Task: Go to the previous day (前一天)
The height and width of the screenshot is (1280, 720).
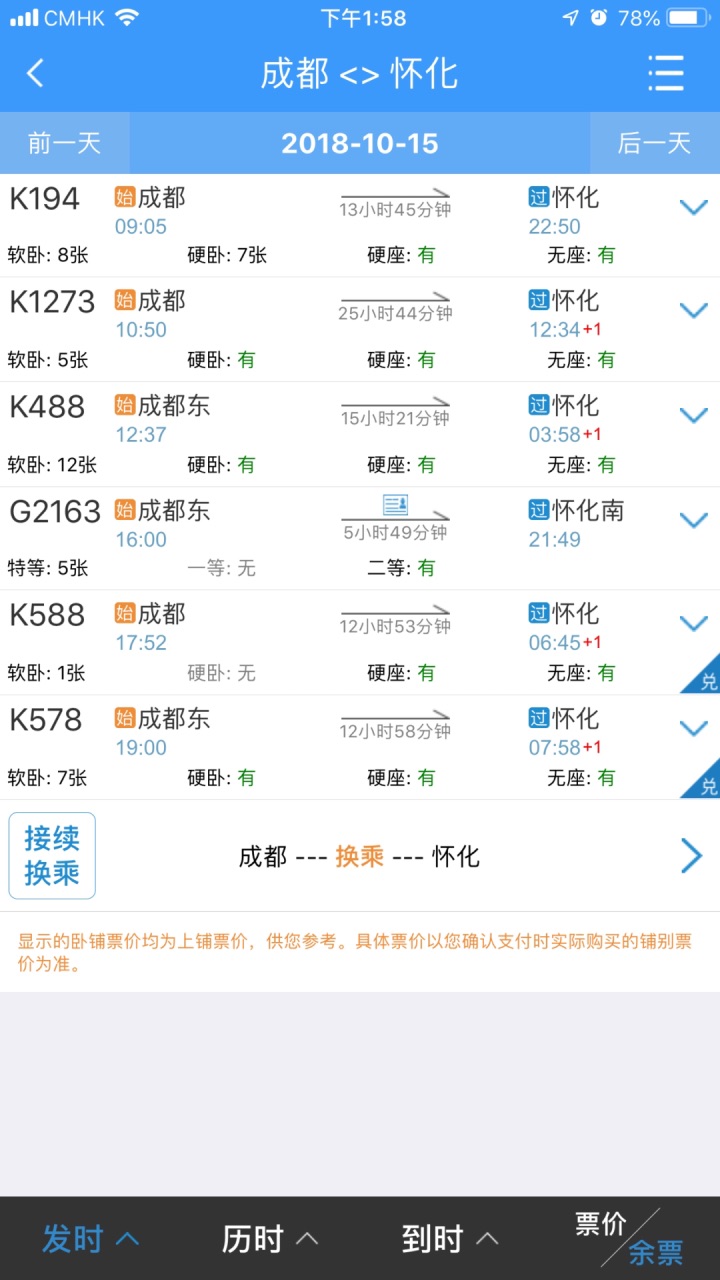Action: tap(65, 143)
